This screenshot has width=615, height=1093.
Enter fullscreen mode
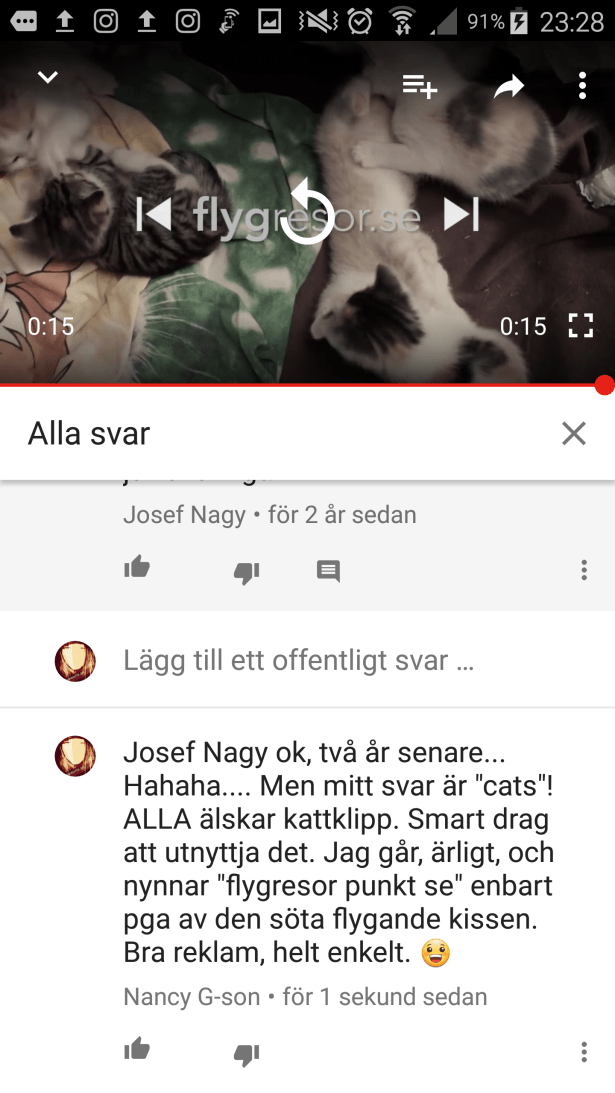tap(580, 326)
